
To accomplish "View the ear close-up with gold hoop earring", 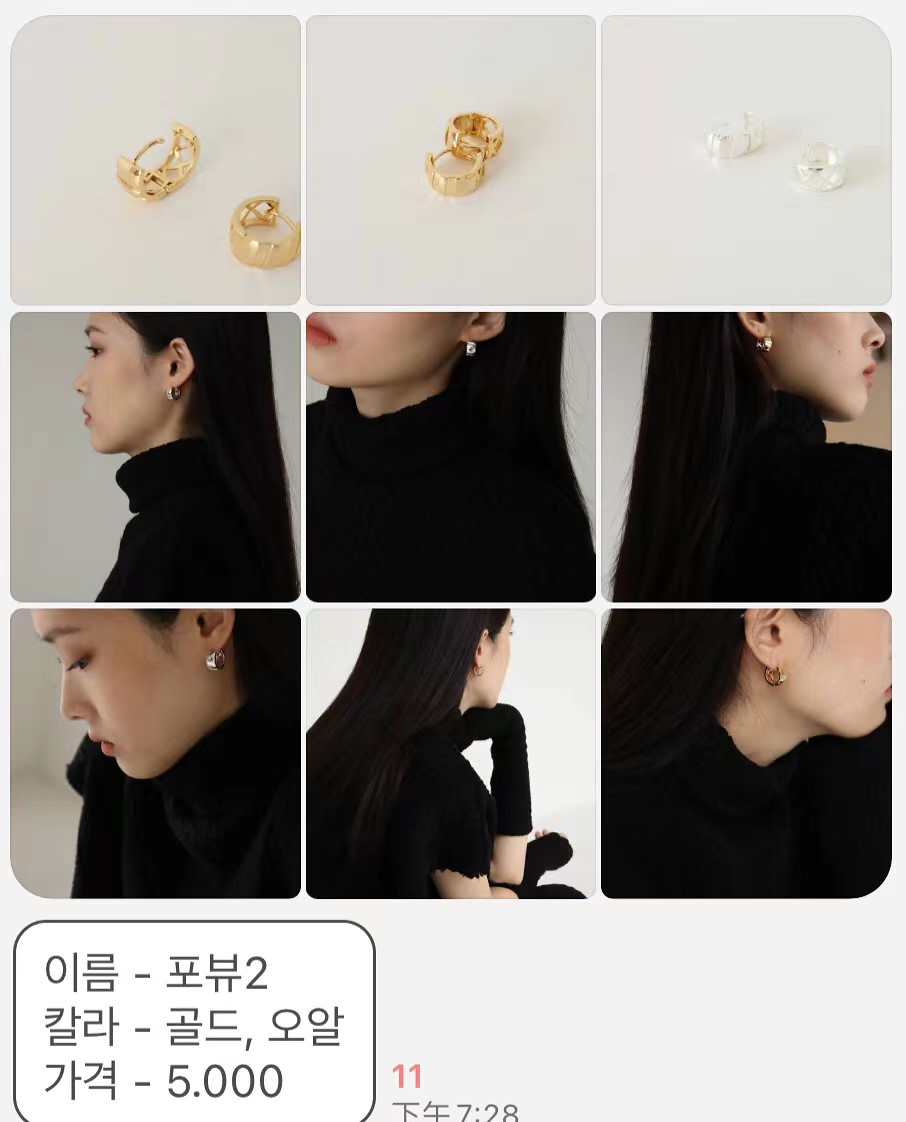I will pos(746,753).
